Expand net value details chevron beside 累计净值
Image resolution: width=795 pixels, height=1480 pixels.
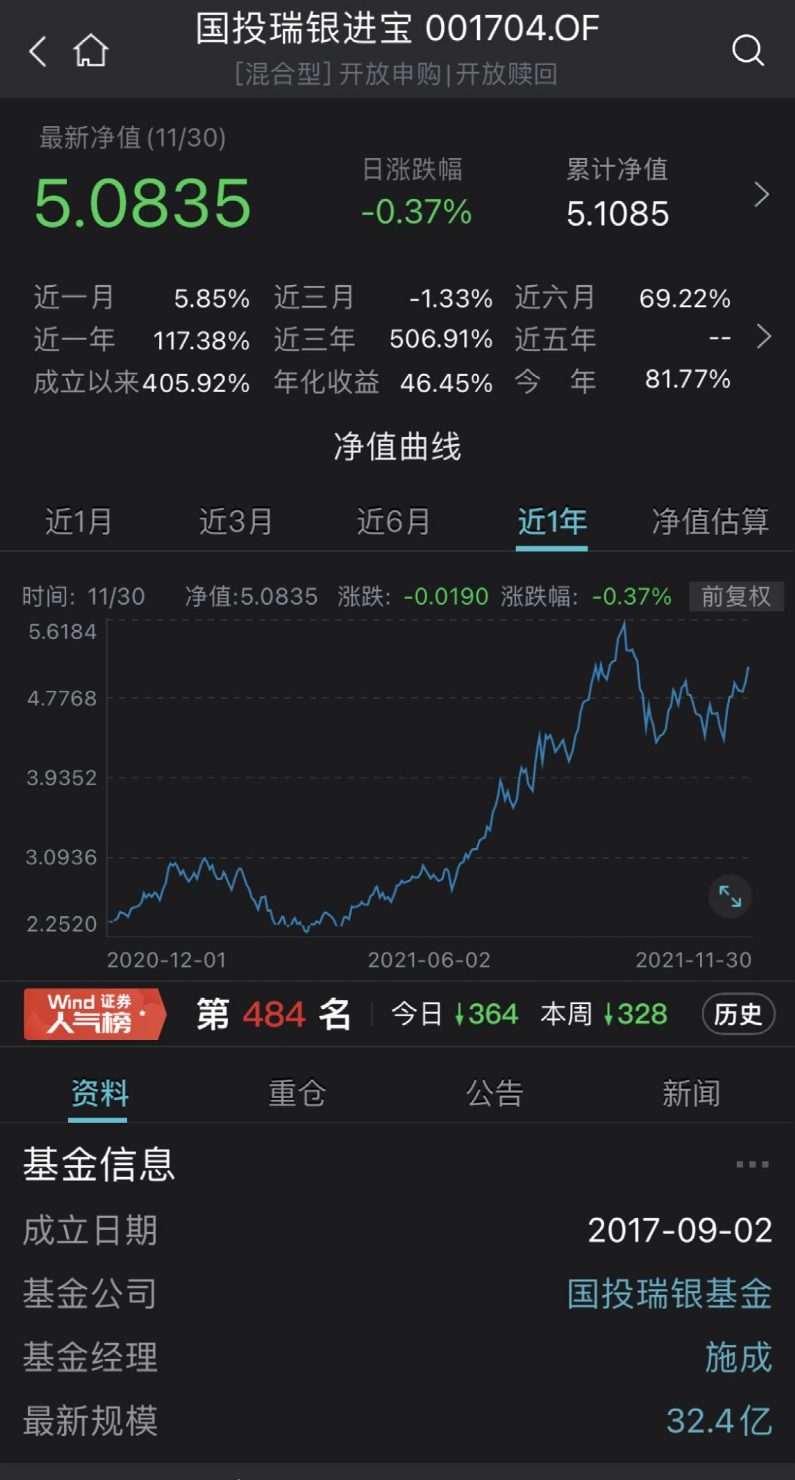click(762, 194)
